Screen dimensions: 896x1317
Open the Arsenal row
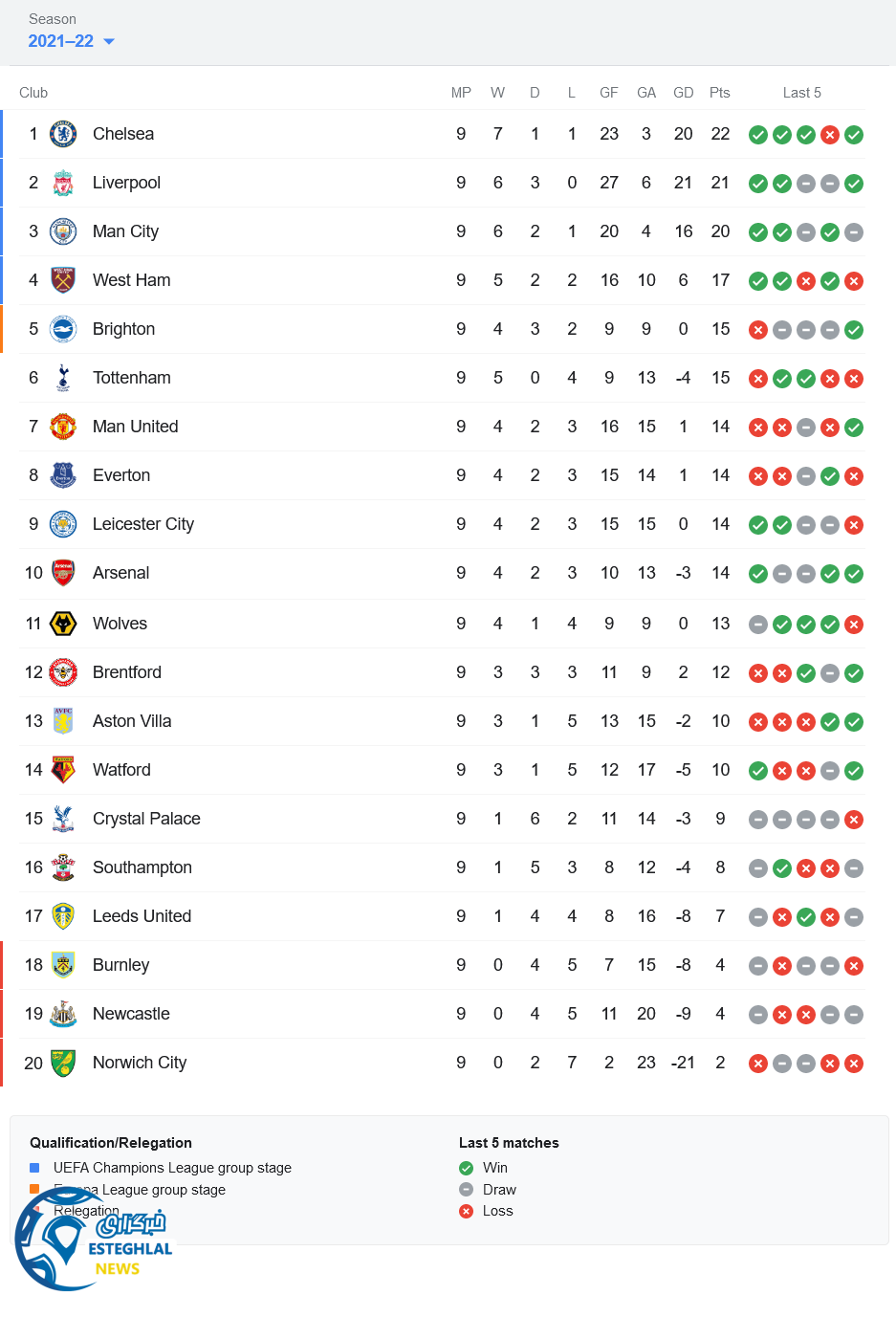click(x=120, y=573)
